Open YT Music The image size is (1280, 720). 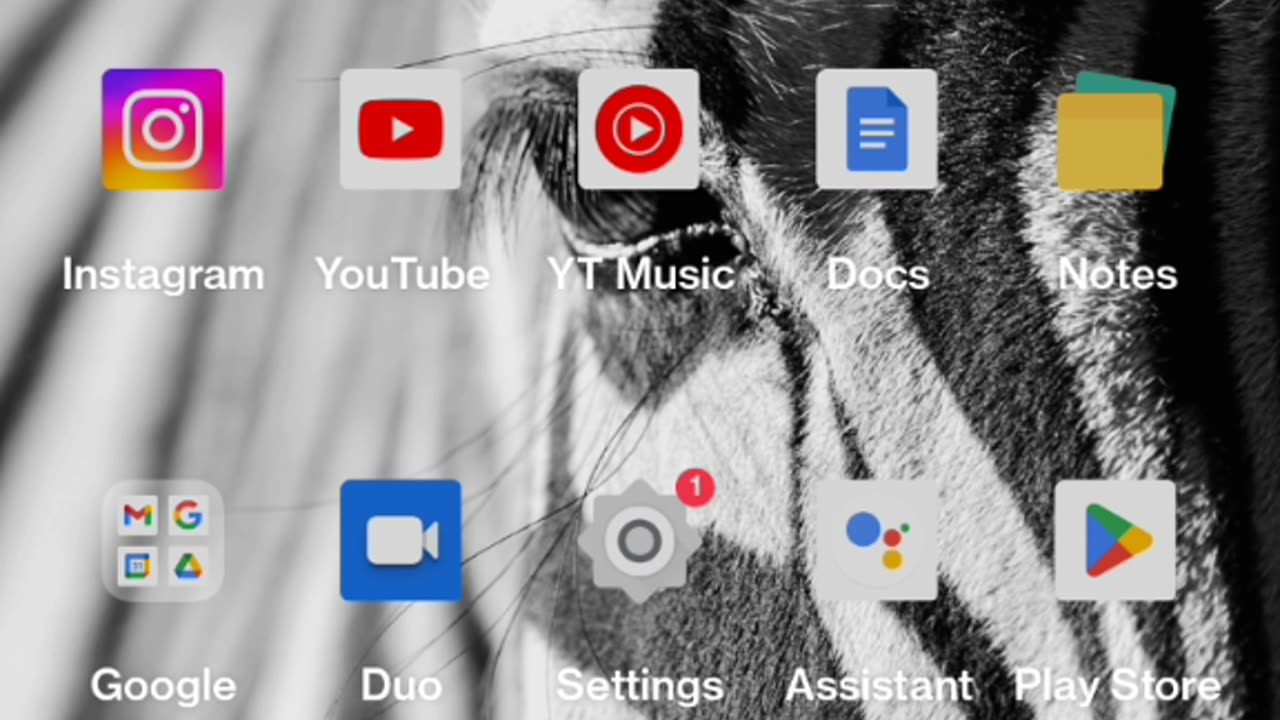(x=638, y=130)
